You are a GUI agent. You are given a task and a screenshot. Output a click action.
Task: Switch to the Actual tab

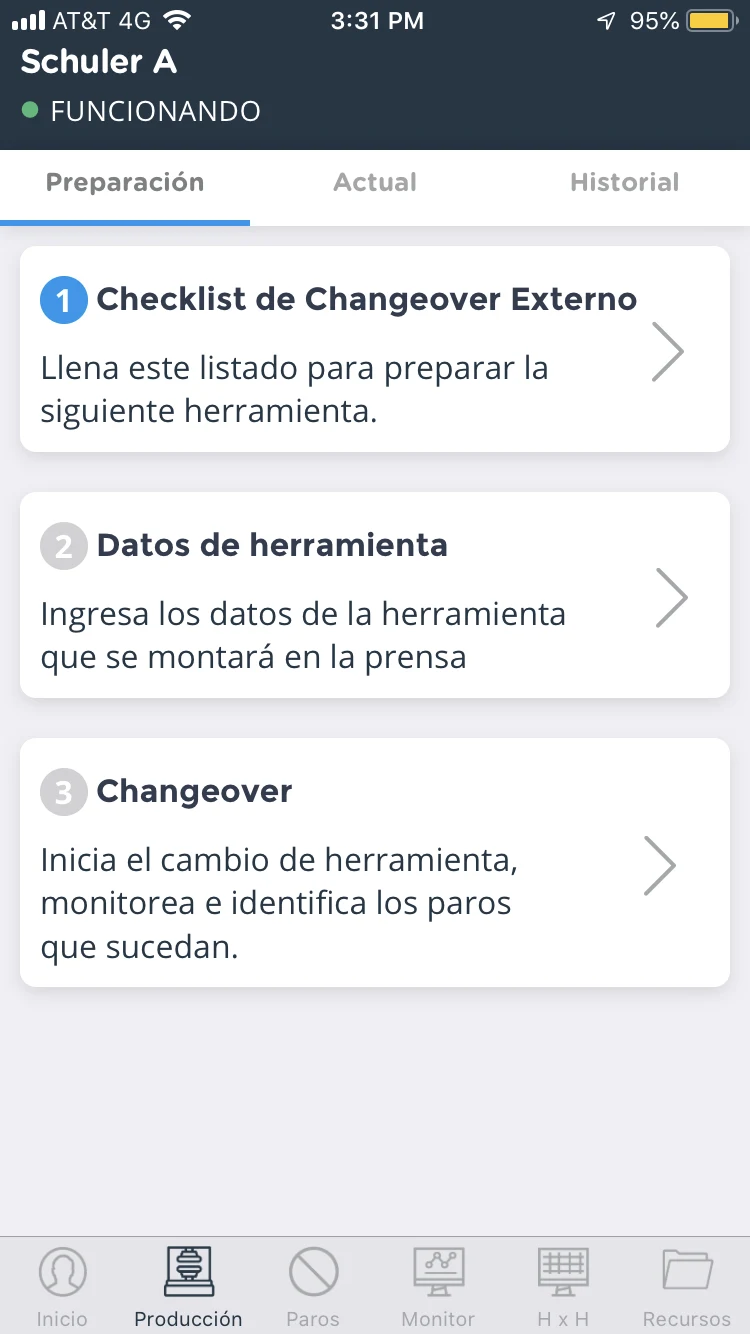375,184
